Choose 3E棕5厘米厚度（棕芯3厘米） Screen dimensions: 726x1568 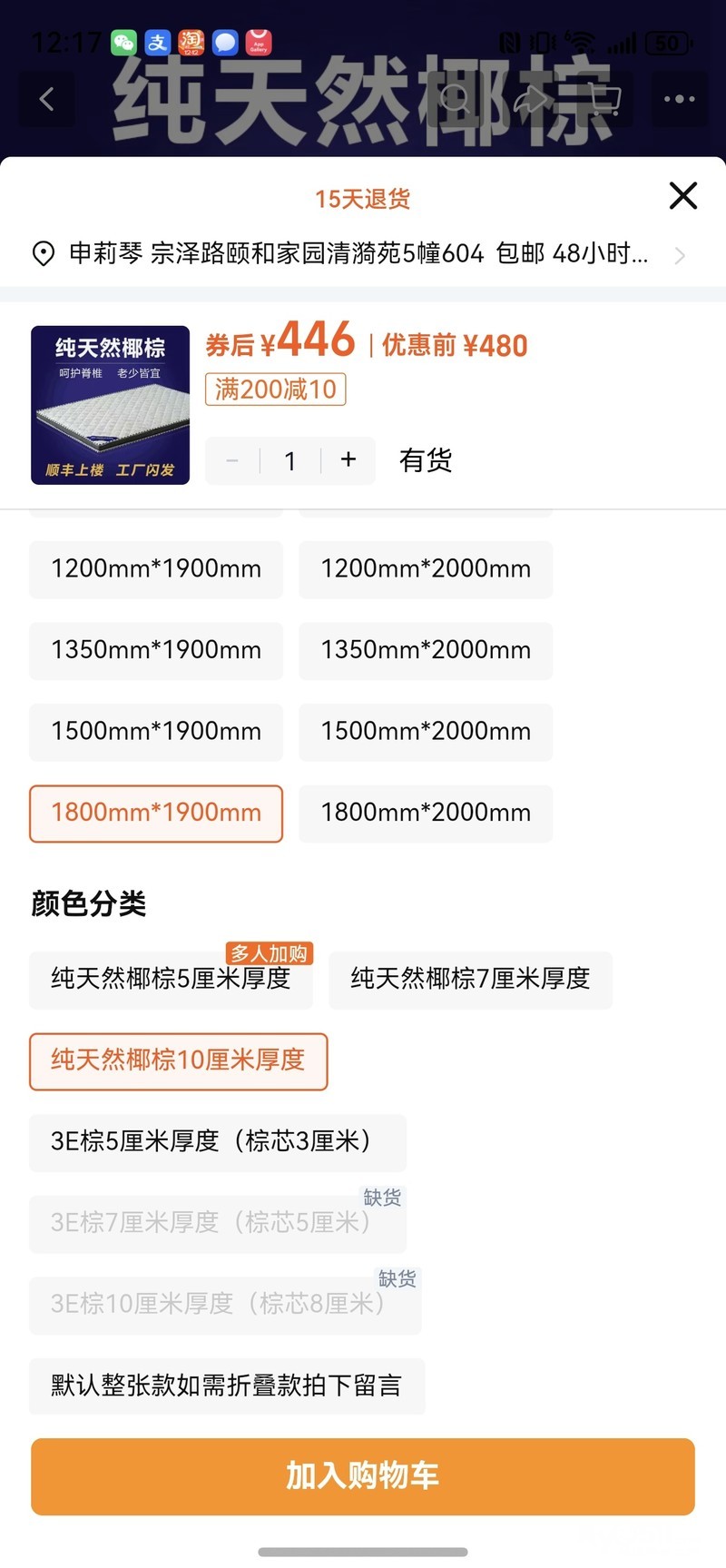[217, 1142]
